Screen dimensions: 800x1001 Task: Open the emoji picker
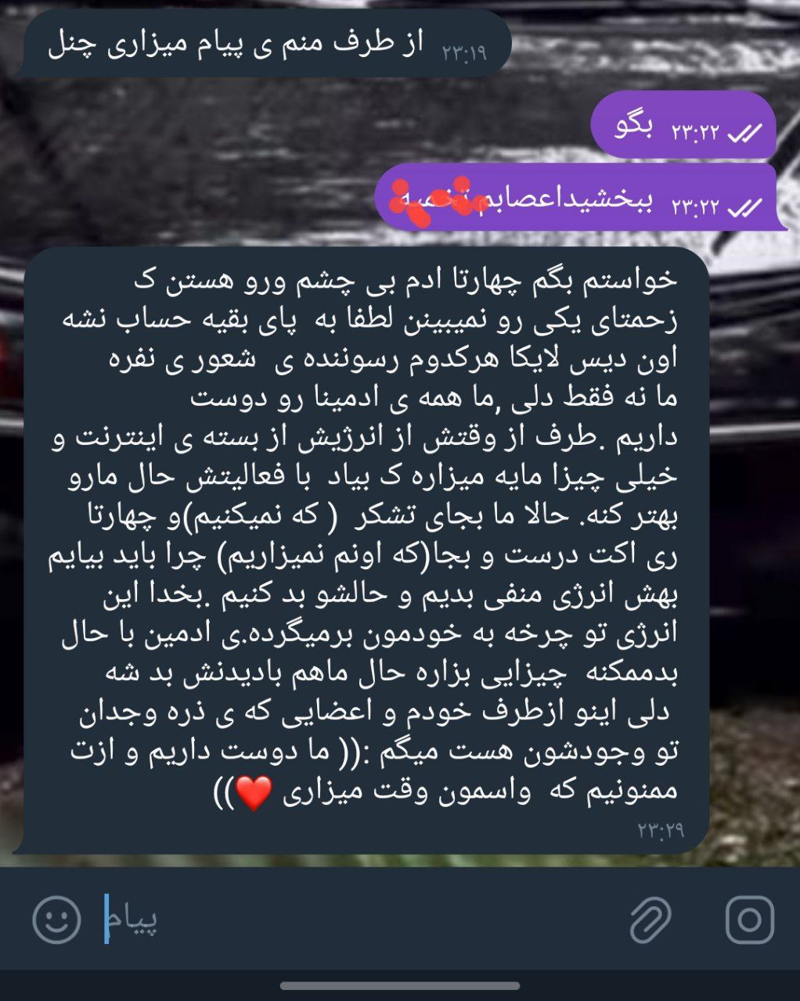click(56, 918)
